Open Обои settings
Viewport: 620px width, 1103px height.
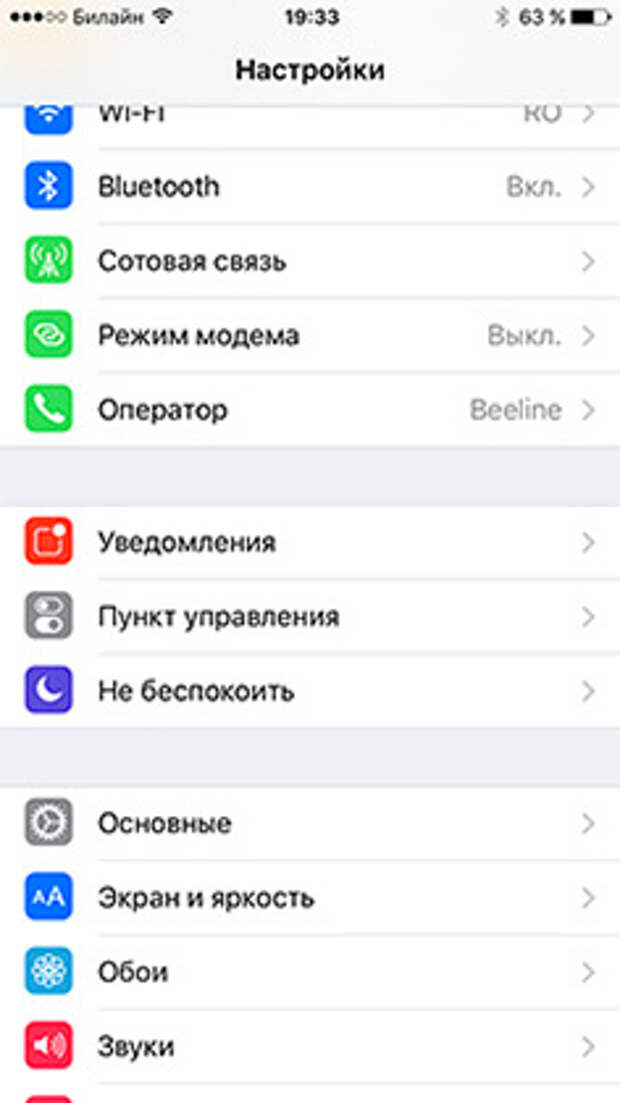(310, 972)
